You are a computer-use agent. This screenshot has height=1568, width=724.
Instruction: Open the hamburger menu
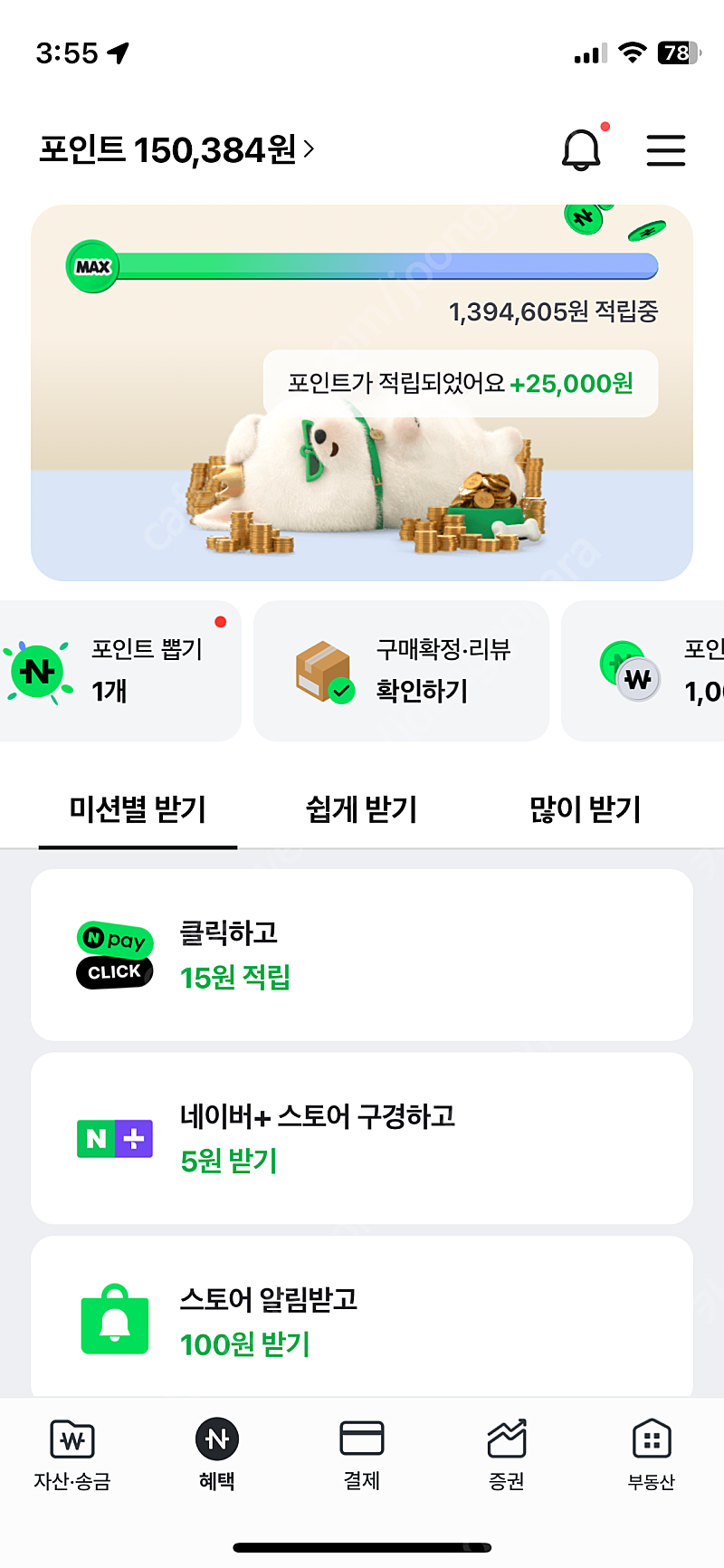(666, 150)
